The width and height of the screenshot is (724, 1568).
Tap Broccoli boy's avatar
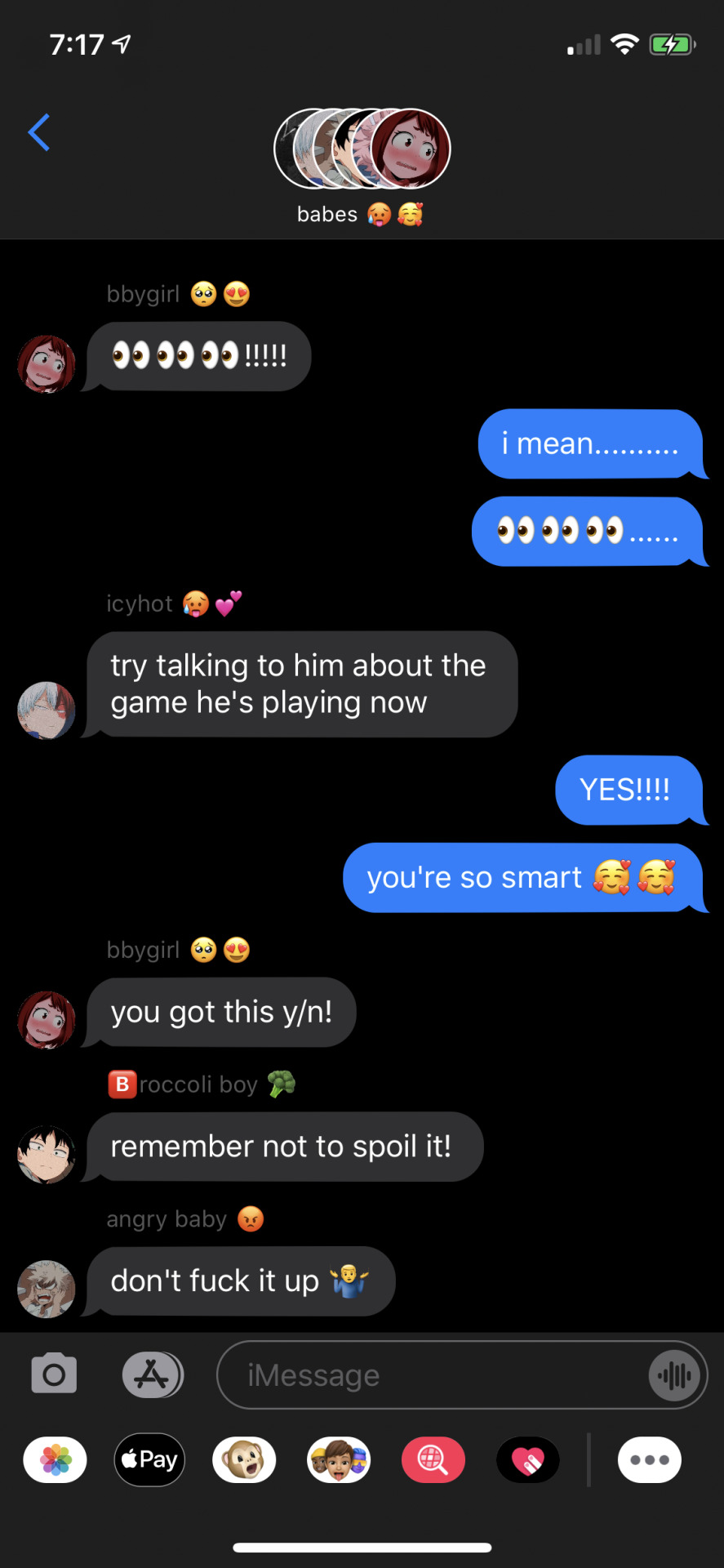click(47, 1155)
